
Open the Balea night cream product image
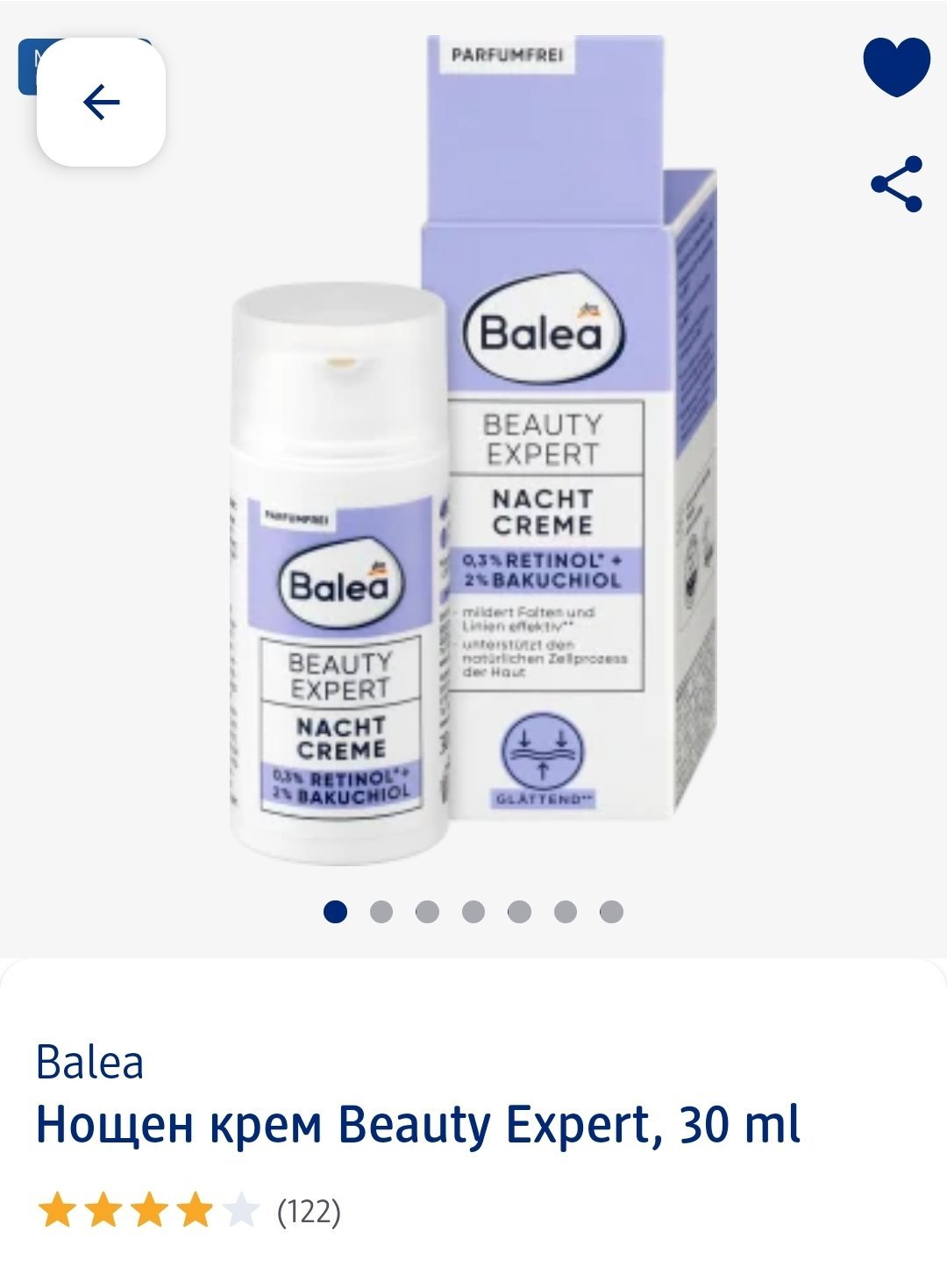point(473,456)
